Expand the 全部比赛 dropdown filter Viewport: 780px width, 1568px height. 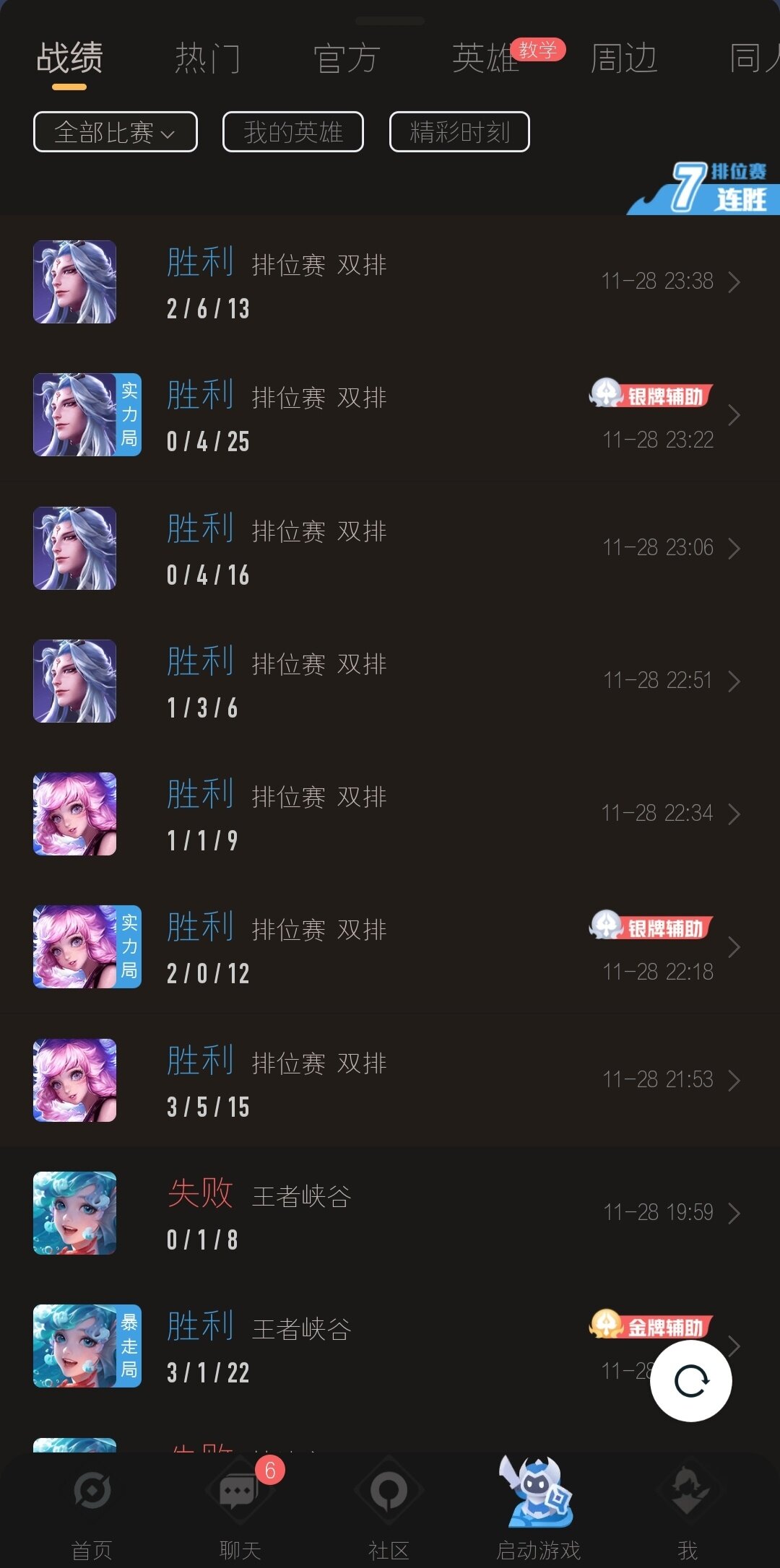point(116,132)
